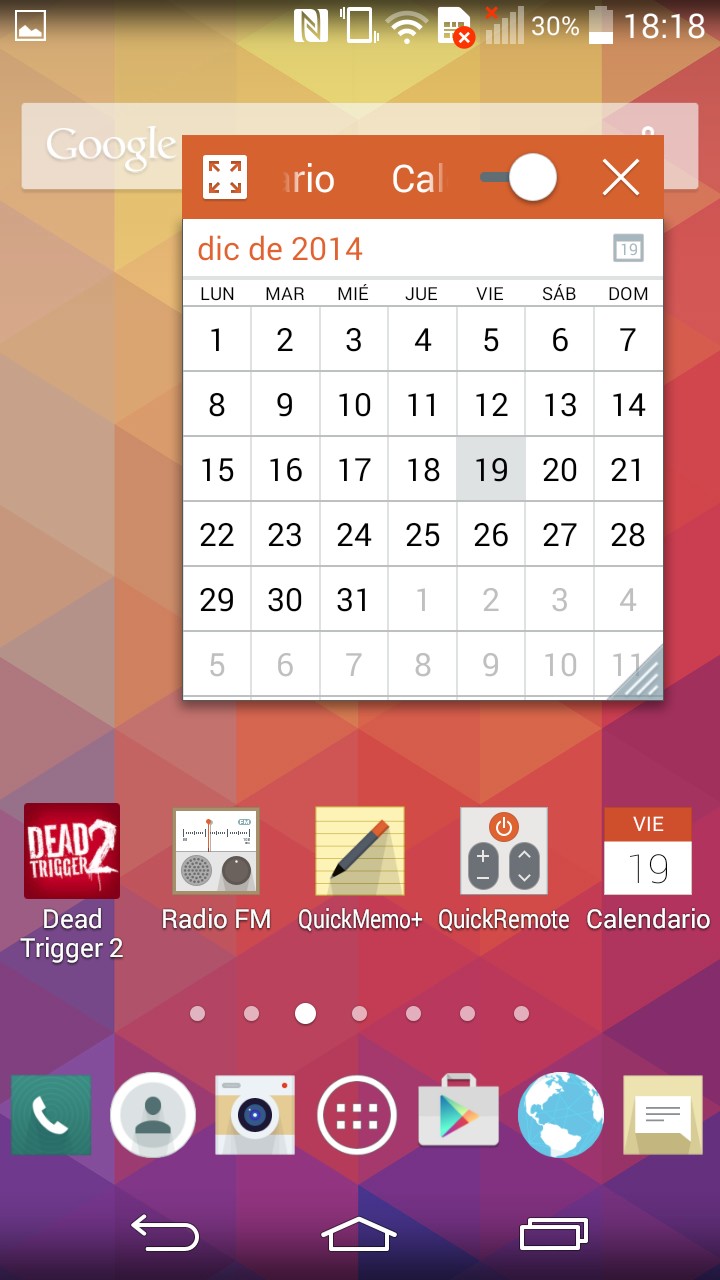
Task: Open the Phone dialer
Action: click(x=51, y=1115)
